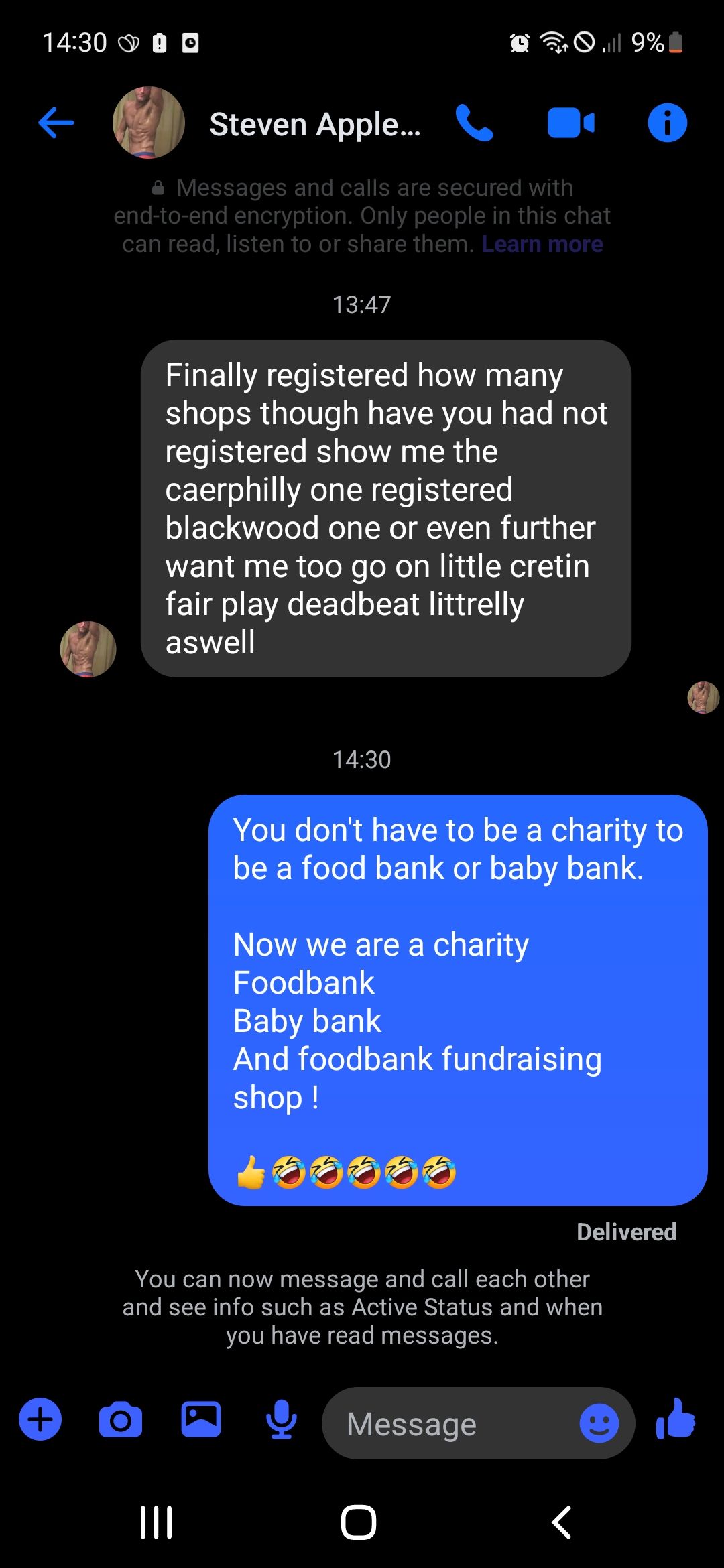The width and height of the screenshot is (724, 1568).
Task: Send a thumbs-up like
Action: click(676, 1419)
